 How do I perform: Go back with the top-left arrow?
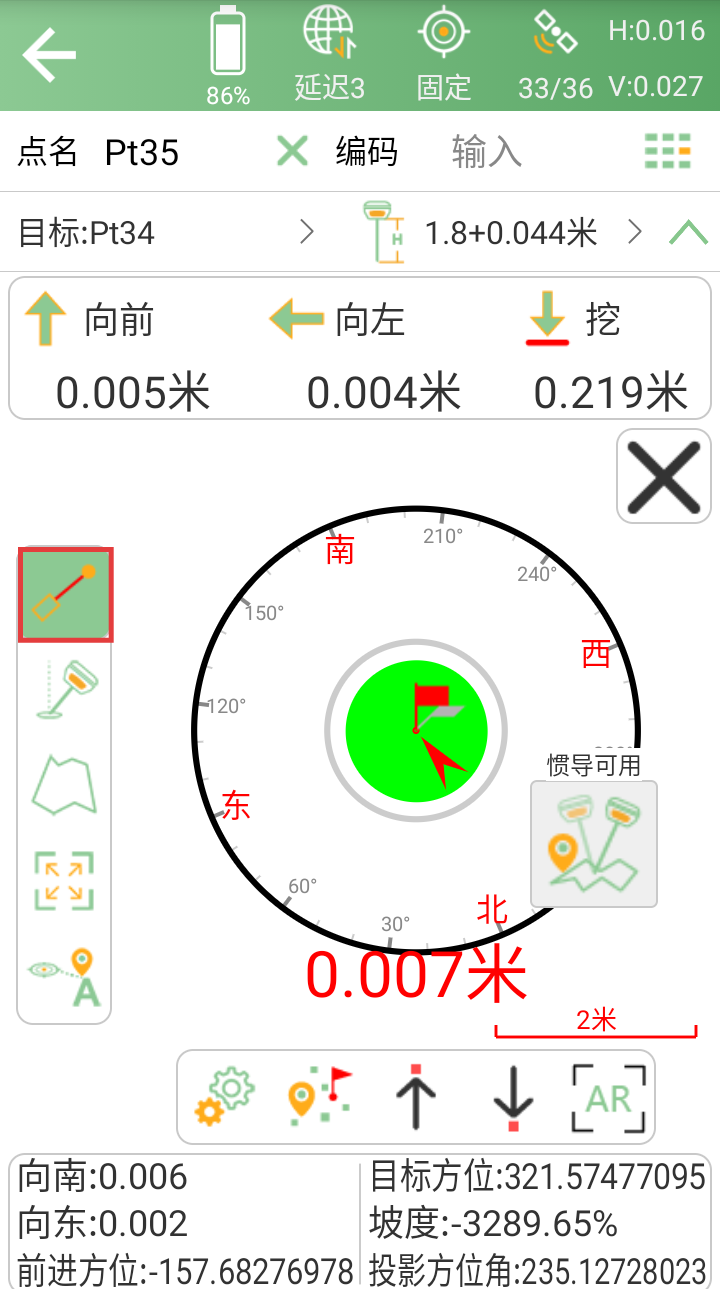point(50,55)
